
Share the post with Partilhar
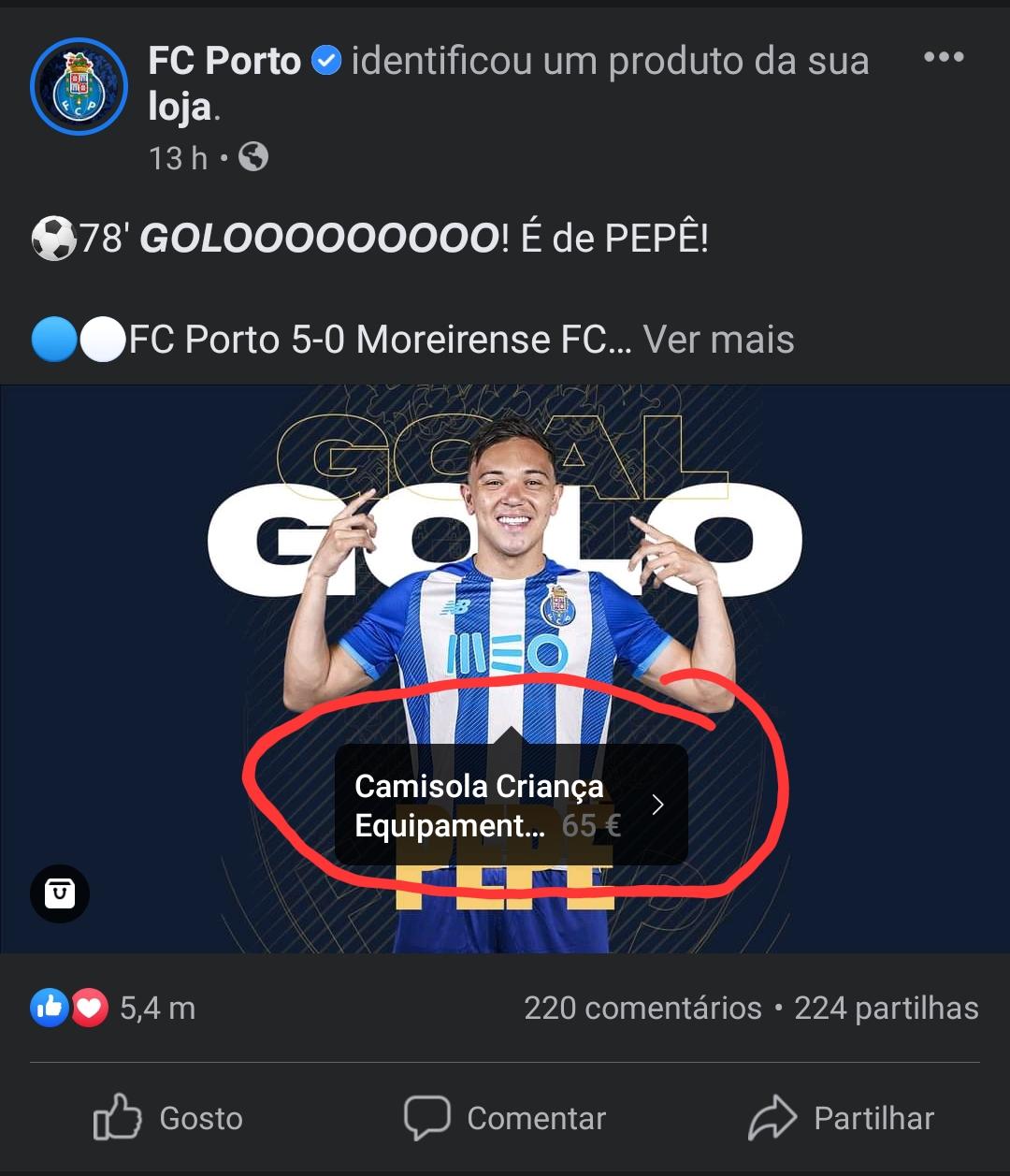842,1118
